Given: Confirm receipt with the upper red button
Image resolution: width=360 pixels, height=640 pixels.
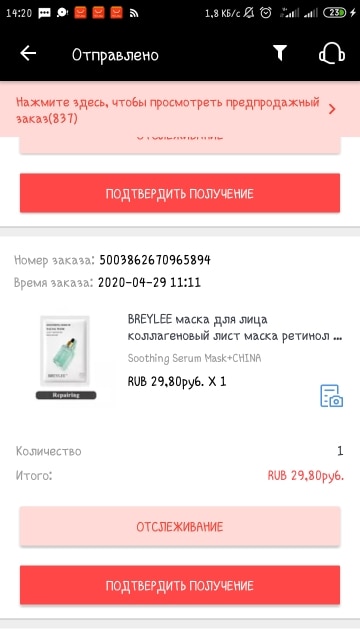Looking at the screenshot, I should tap(180, 193).
